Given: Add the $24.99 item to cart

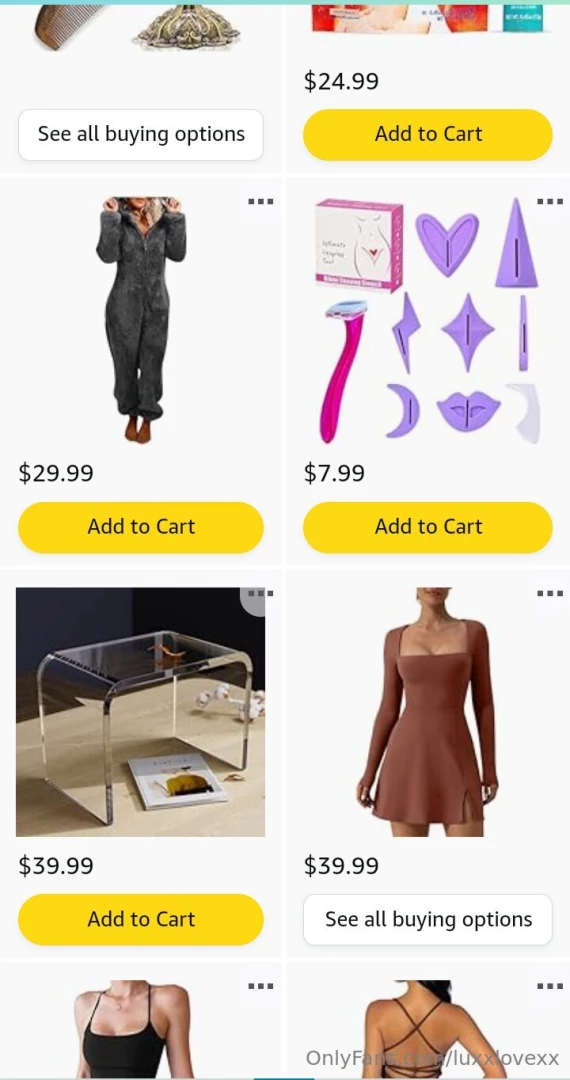Looking at the screenshot, I should 428,134.
